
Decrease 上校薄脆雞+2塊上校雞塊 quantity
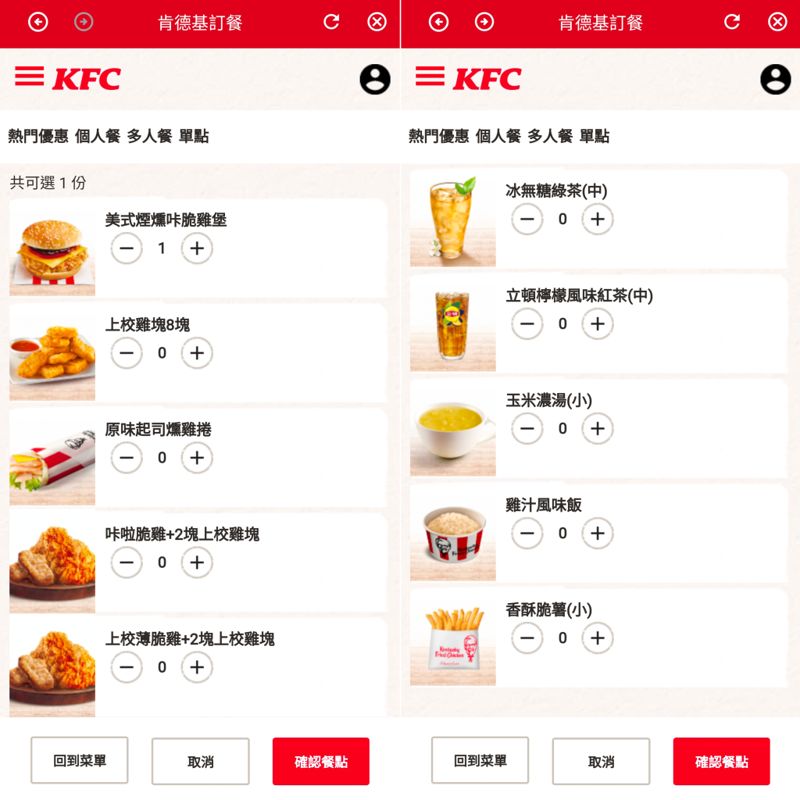tap(127, 667)
